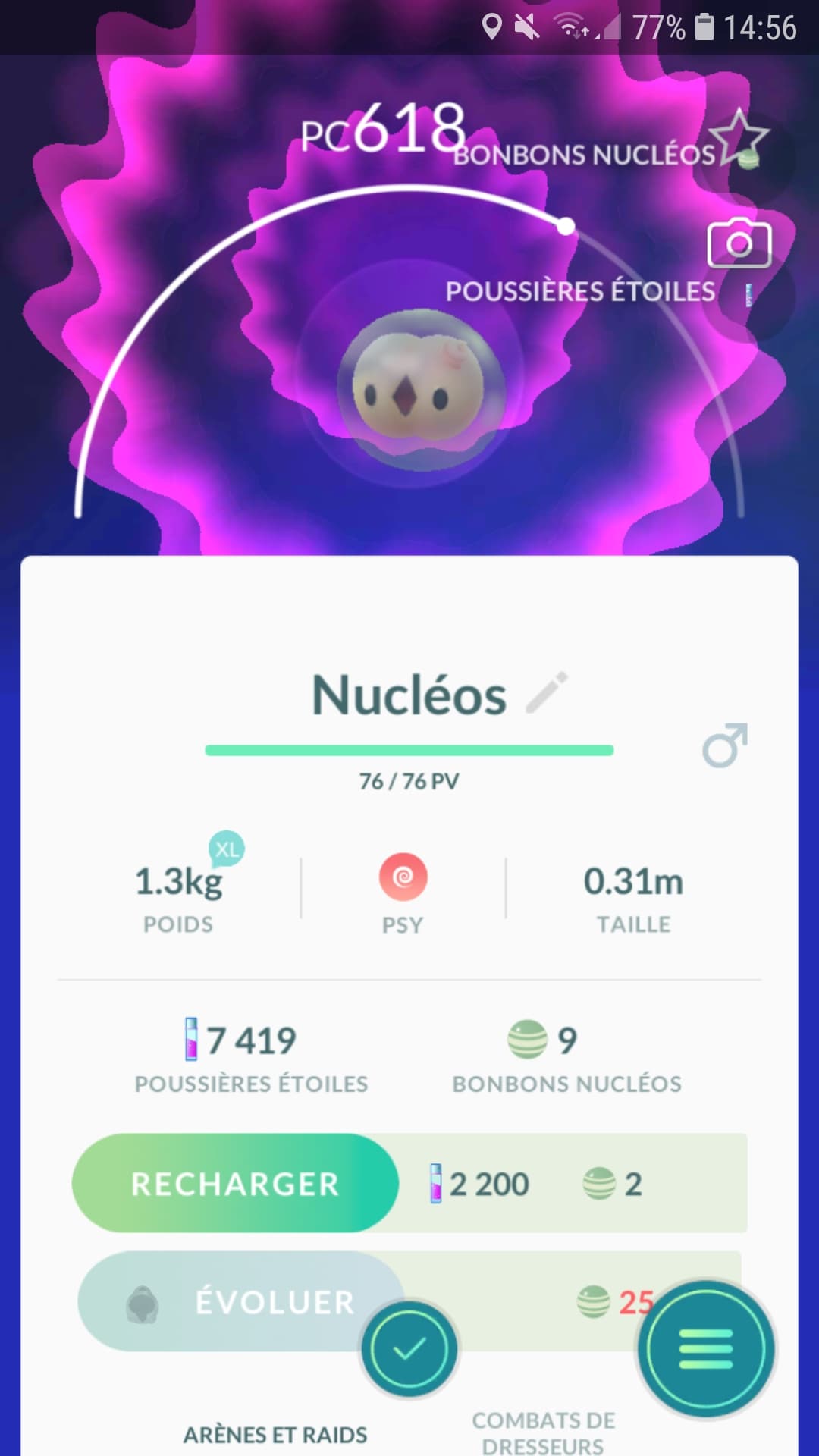The width and height of the screenshot is (819, 1456).
Task: Close the Pokémon details with the checkmark
Action: click(409, 1348)
